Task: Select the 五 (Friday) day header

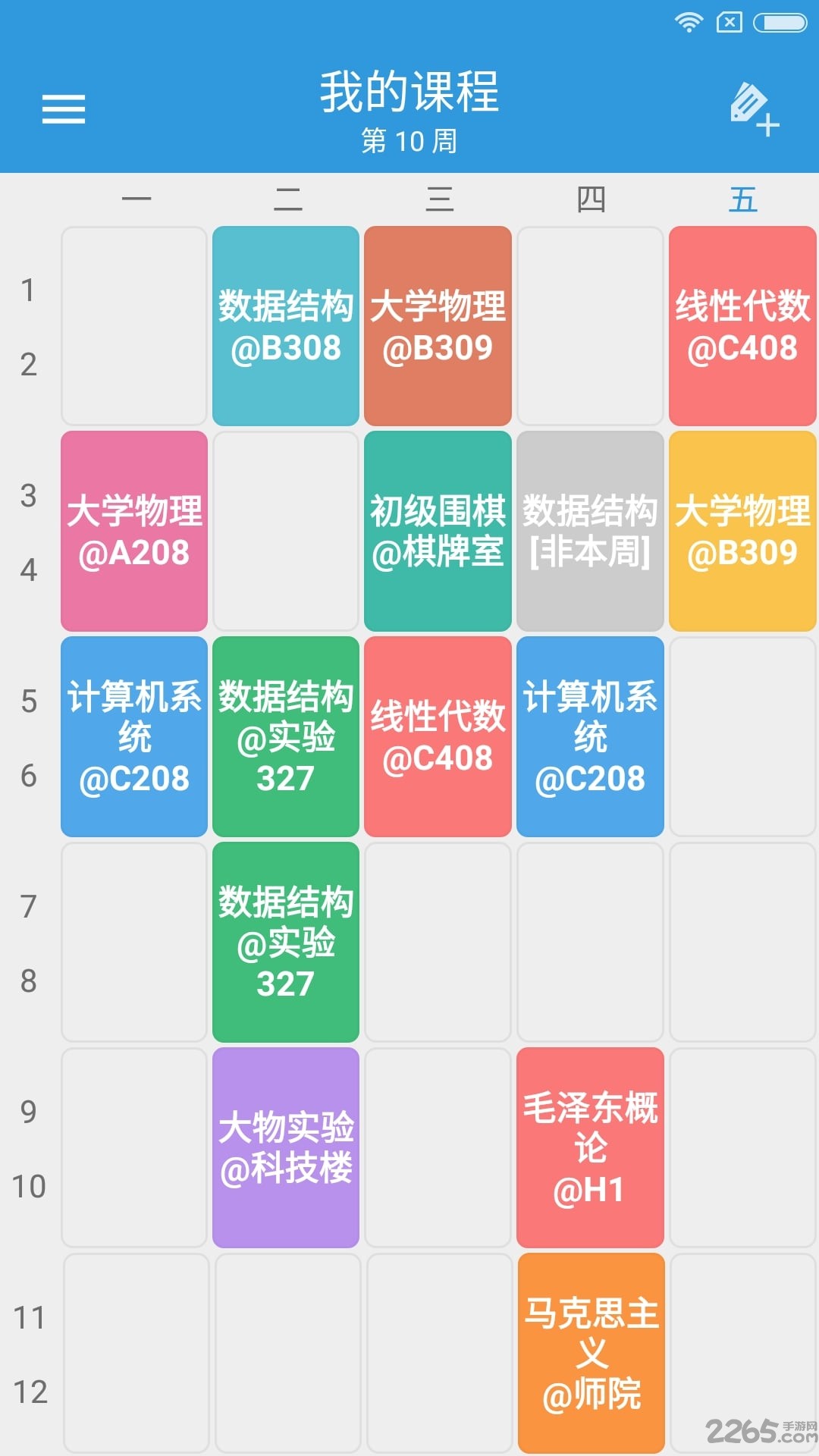Action: (743, 199)
